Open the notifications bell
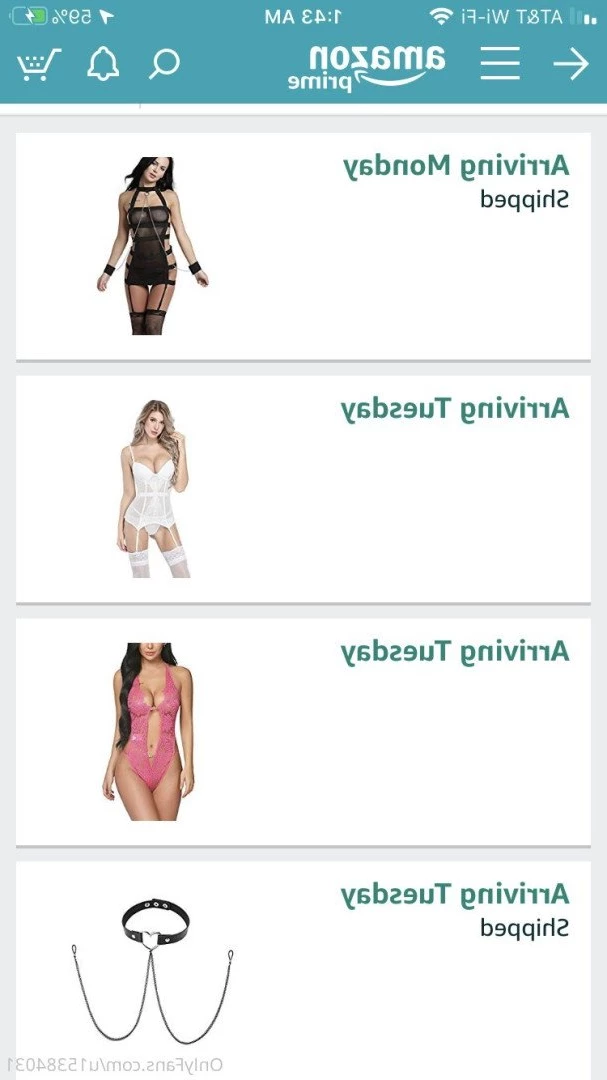Screen dimensions: 607x1080 [x=102, y=65]
